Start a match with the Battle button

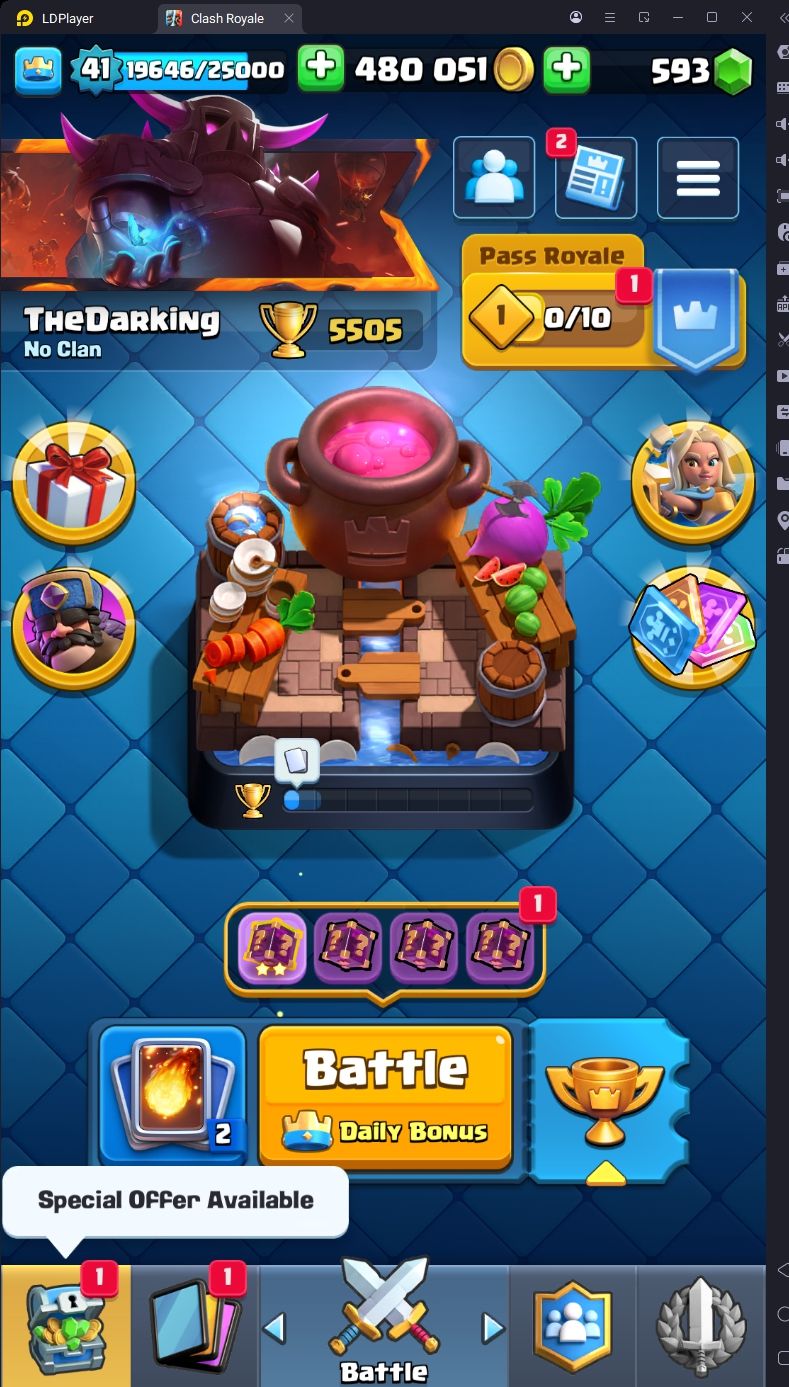(385, 1095)
